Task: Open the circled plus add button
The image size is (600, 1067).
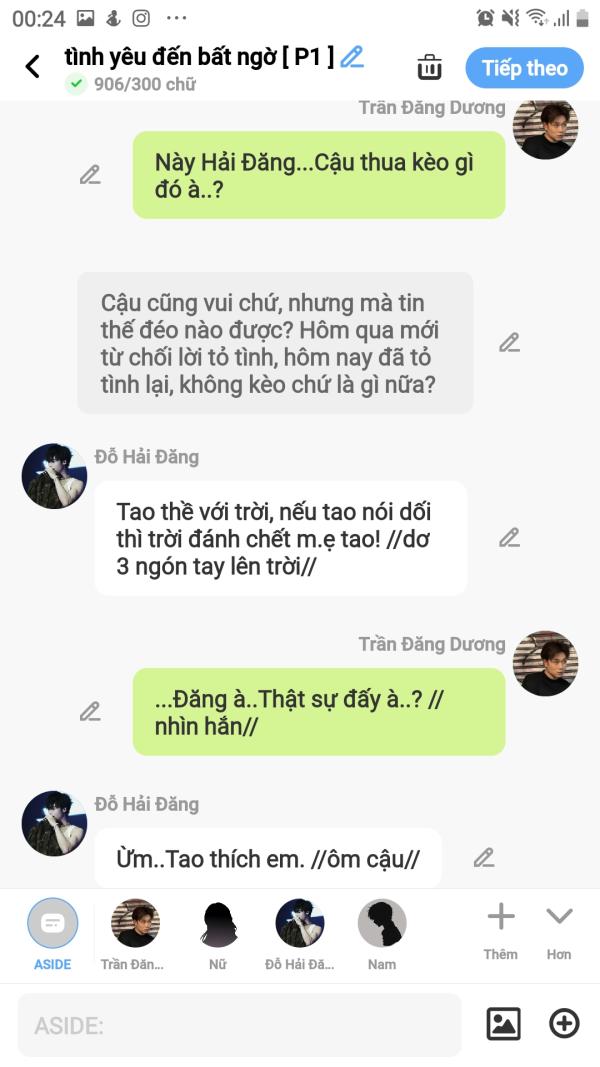Action: (564, 1023)
